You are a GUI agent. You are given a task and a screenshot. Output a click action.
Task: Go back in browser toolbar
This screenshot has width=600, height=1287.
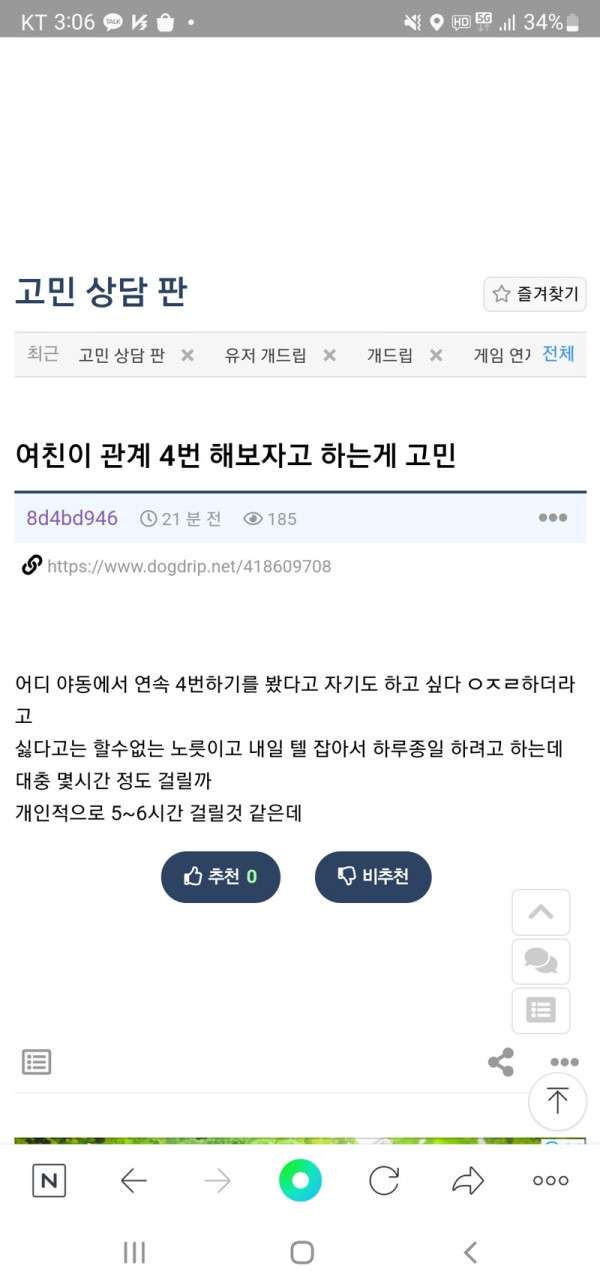pyautogui.click(x=133, y=1181)
